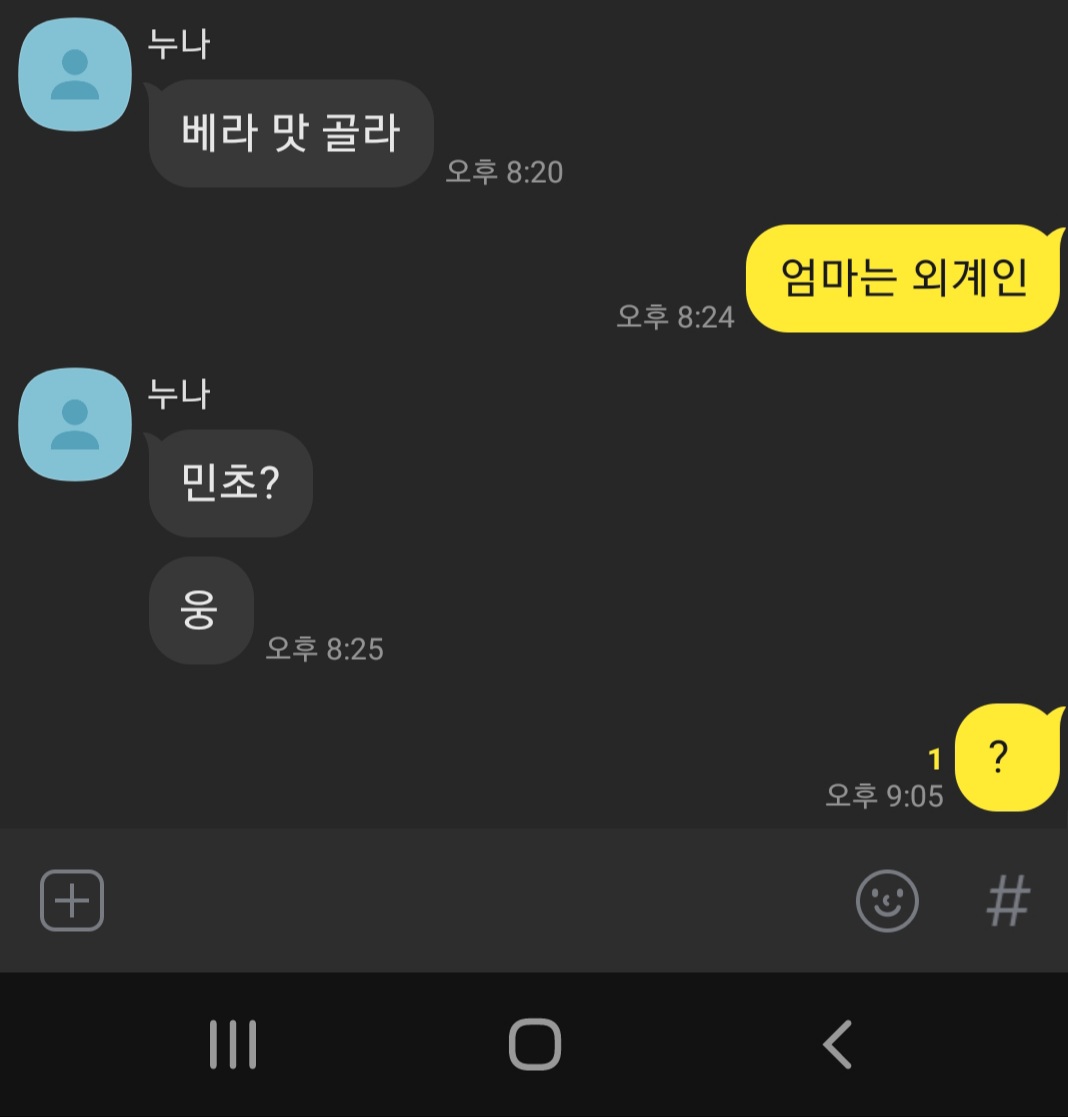Tap the message input field
This screenshot has height=1117, width=1068.
(x=470, y=900)
